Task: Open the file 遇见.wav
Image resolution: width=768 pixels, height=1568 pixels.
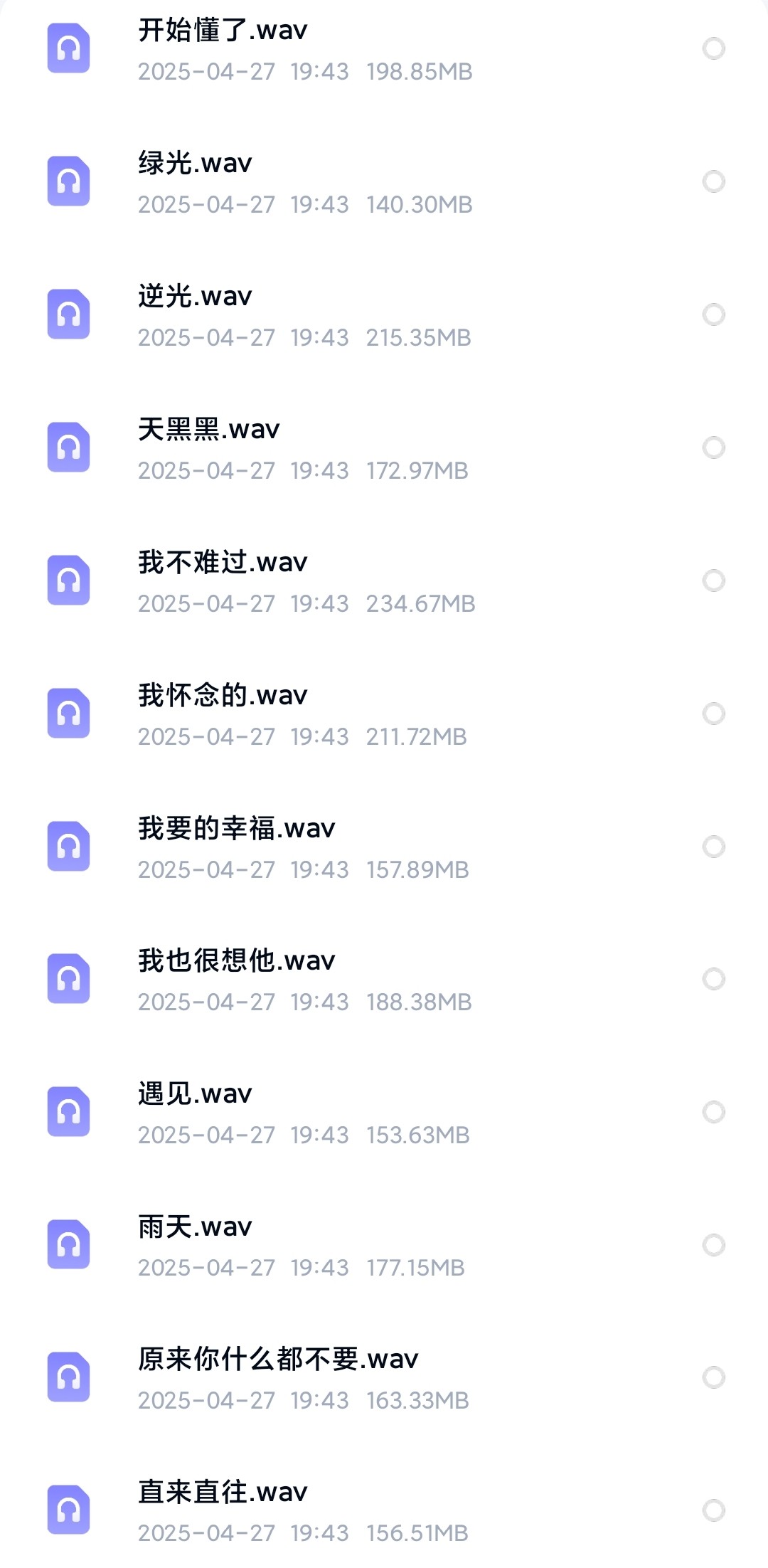Action: (195, 1095)
